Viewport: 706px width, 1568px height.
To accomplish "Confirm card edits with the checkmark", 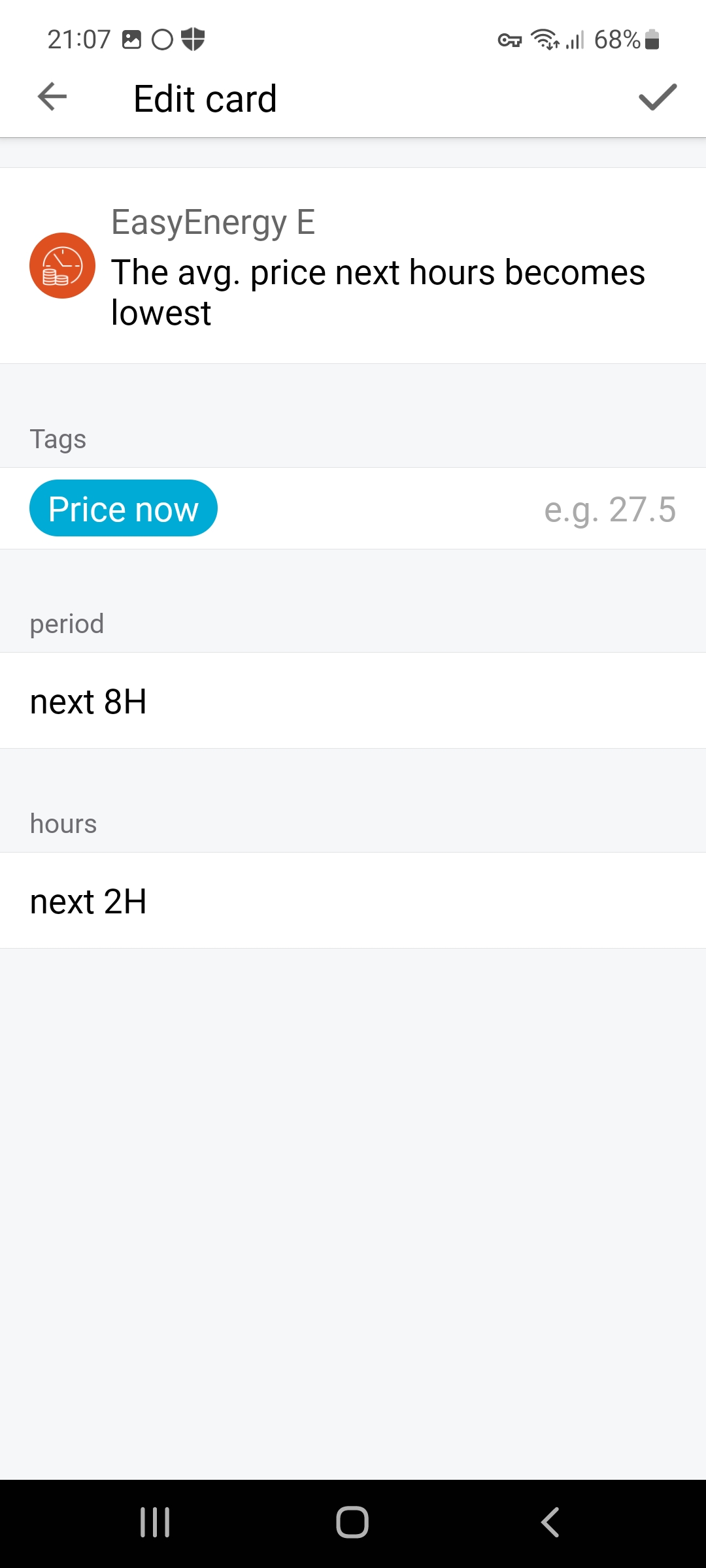I will pyautogui.click(x=657, y=97).
